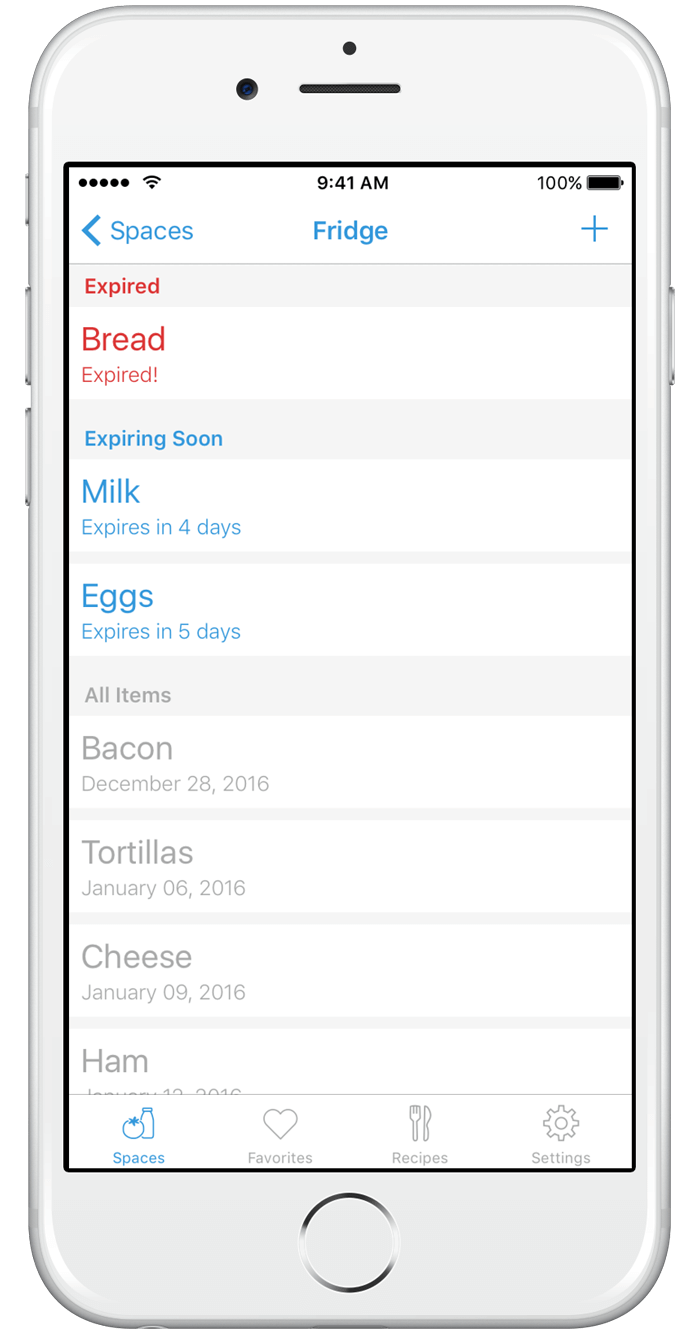The width and height of the screenshot is (700, 1334).
Task: Open the Milk item
Action: point(350,506)
